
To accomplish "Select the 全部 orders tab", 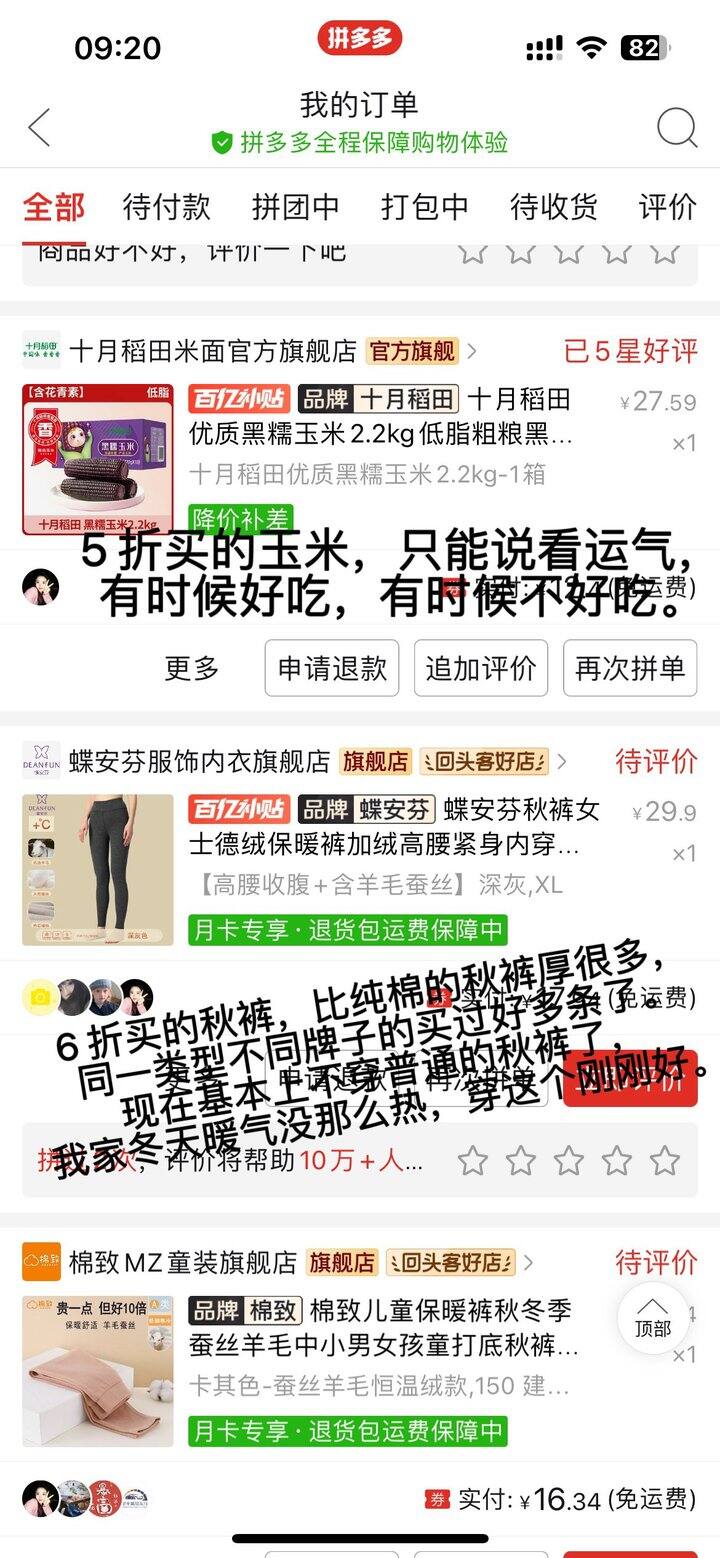I will pyautogui.click(x=54, y=207).
